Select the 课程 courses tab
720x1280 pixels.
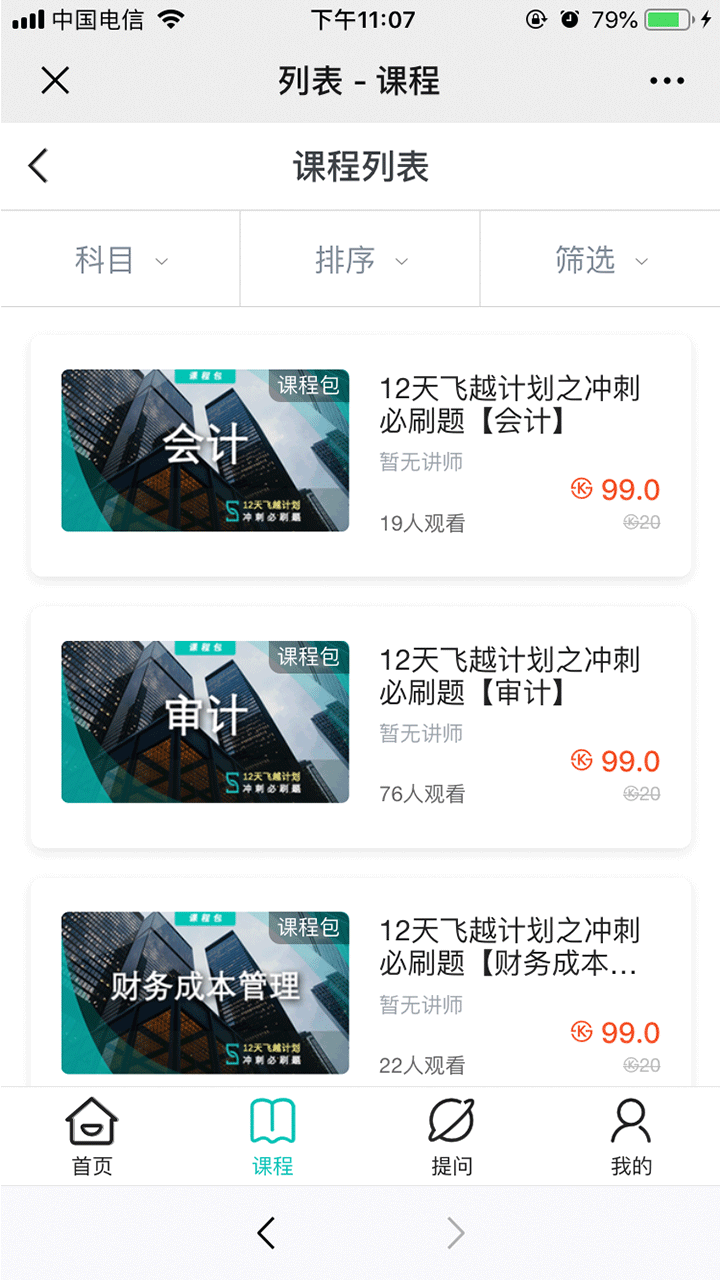[272, 1136]
